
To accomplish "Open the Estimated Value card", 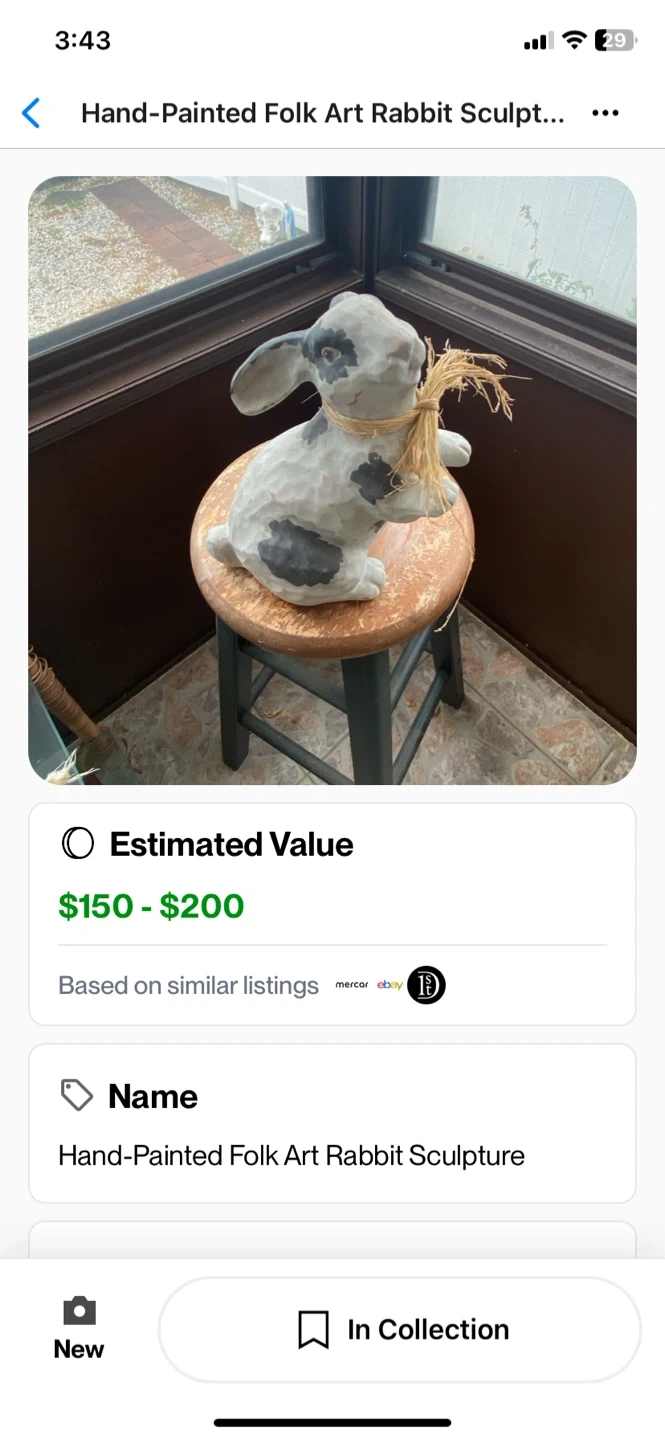I will [x=332, y=913].
